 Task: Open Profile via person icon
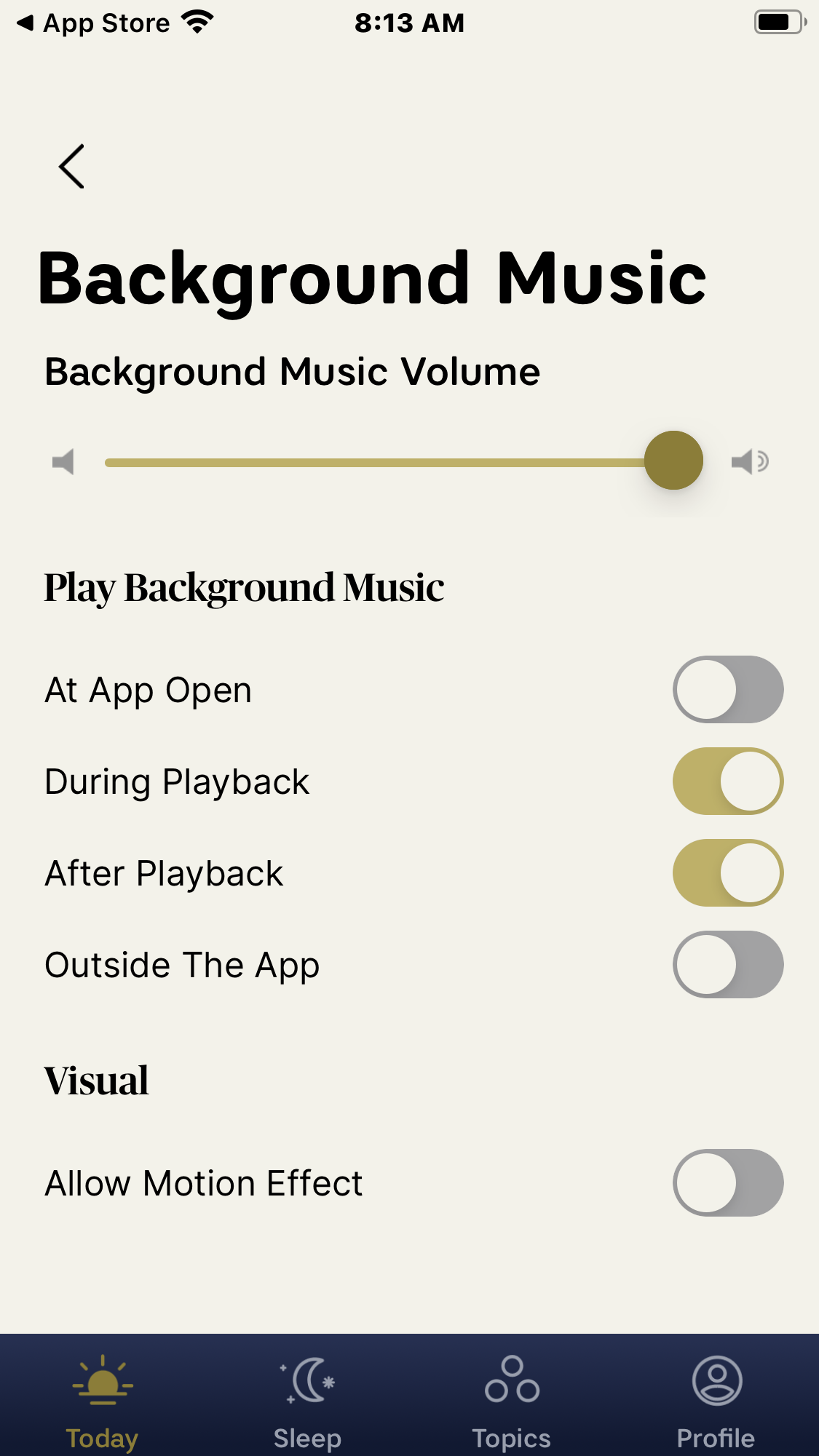[x=716, y=1380]
